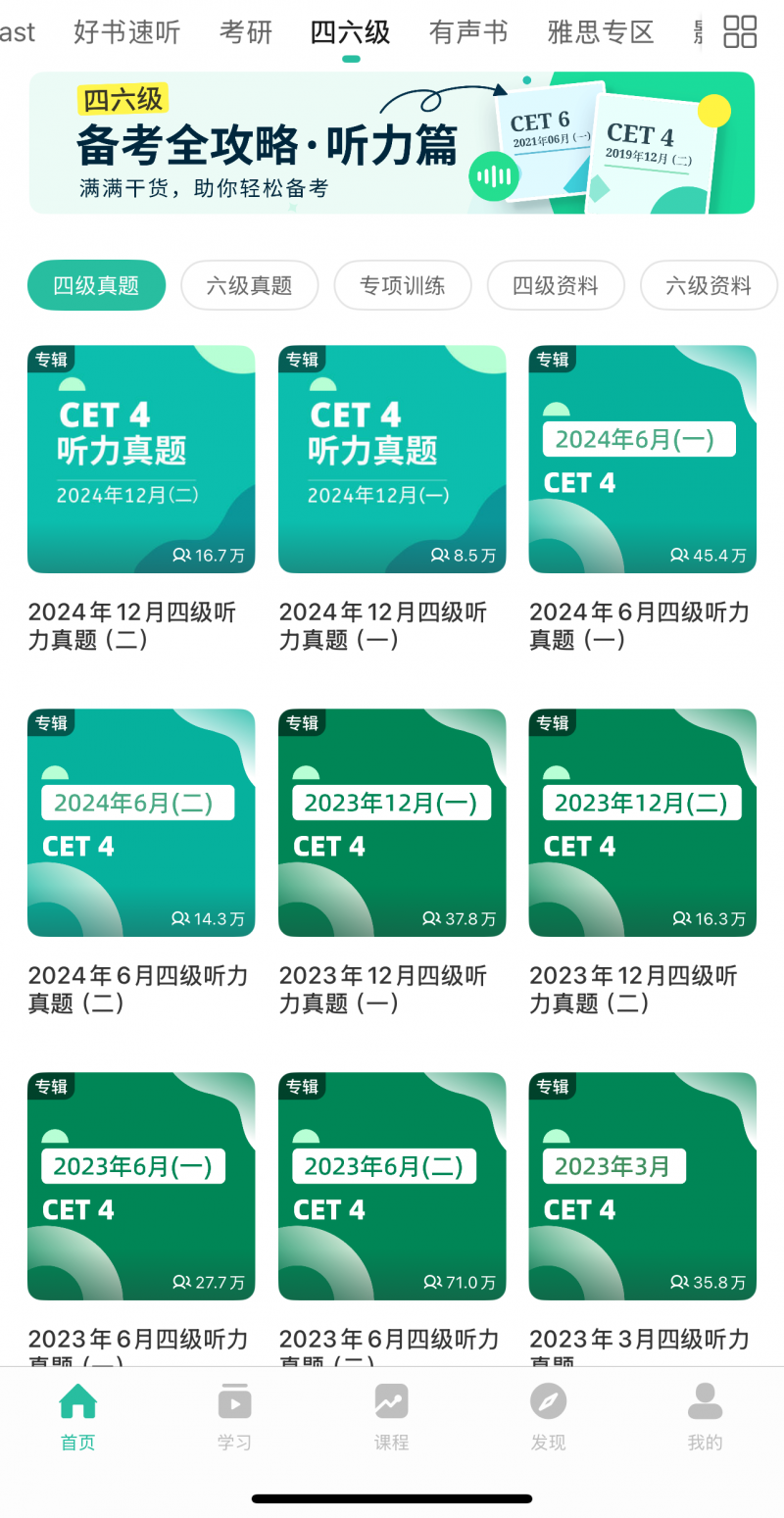Image resolution: width=784 pixels, height=1518 pixels.
Task: Go to the 课程 tab
Action: [x=391, y=1416]
